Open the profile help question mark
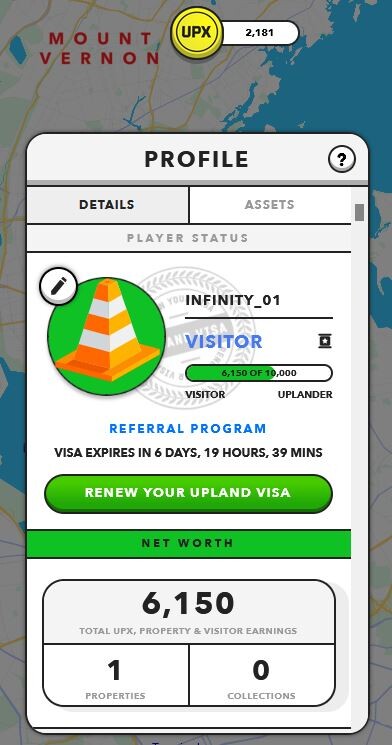This screenshot has height=745, width=392. pyautogui.click(x=341, y=159)
